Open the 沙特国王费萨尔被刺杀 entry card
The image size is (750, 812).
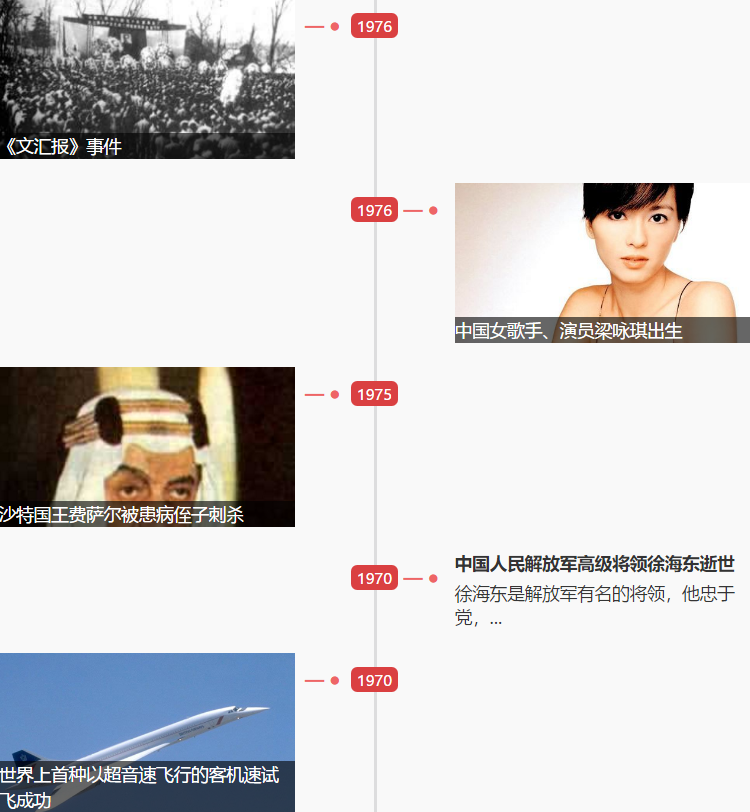click(147, 446)
